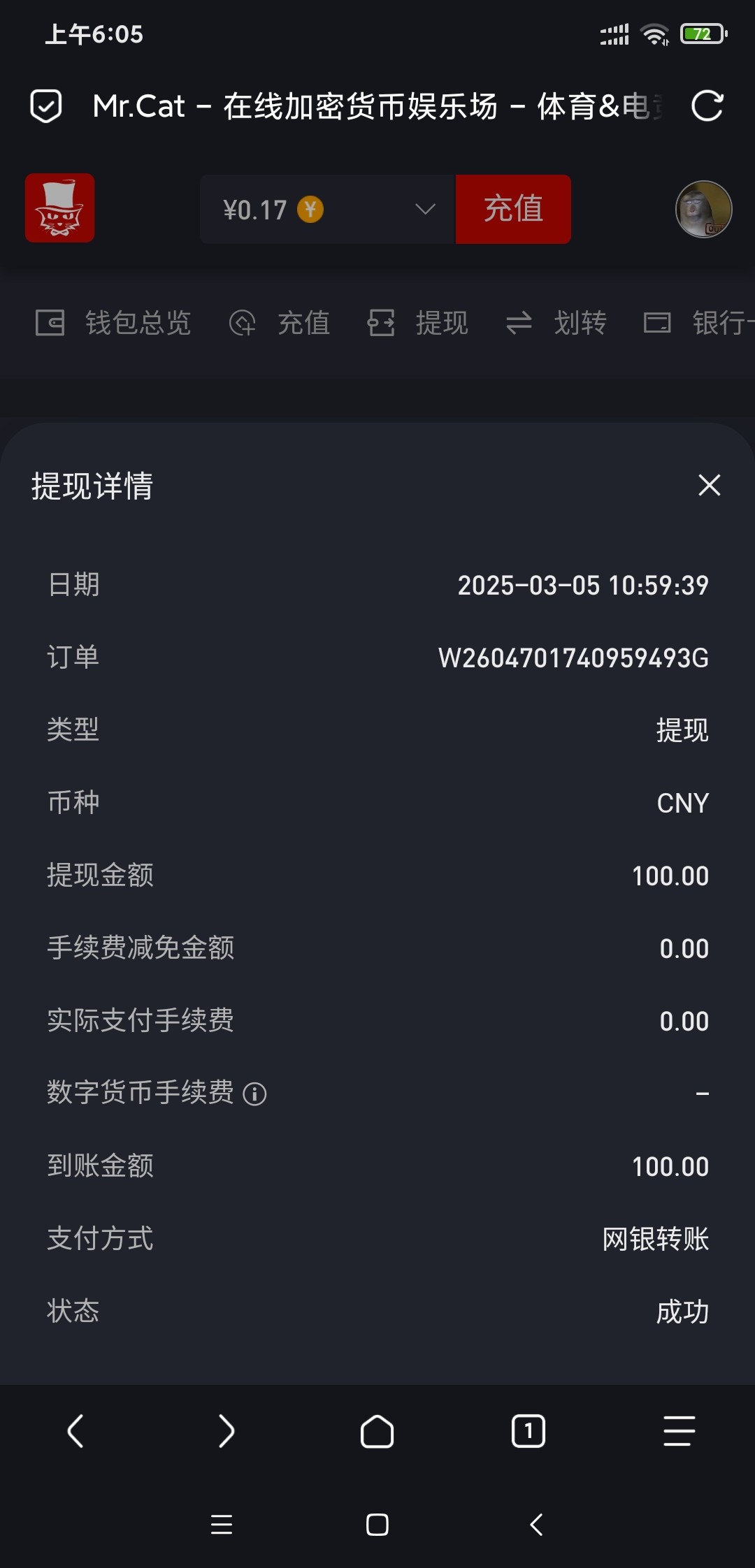Go back to previous browser page
755x1568 pixels.
coord(75,1430)
